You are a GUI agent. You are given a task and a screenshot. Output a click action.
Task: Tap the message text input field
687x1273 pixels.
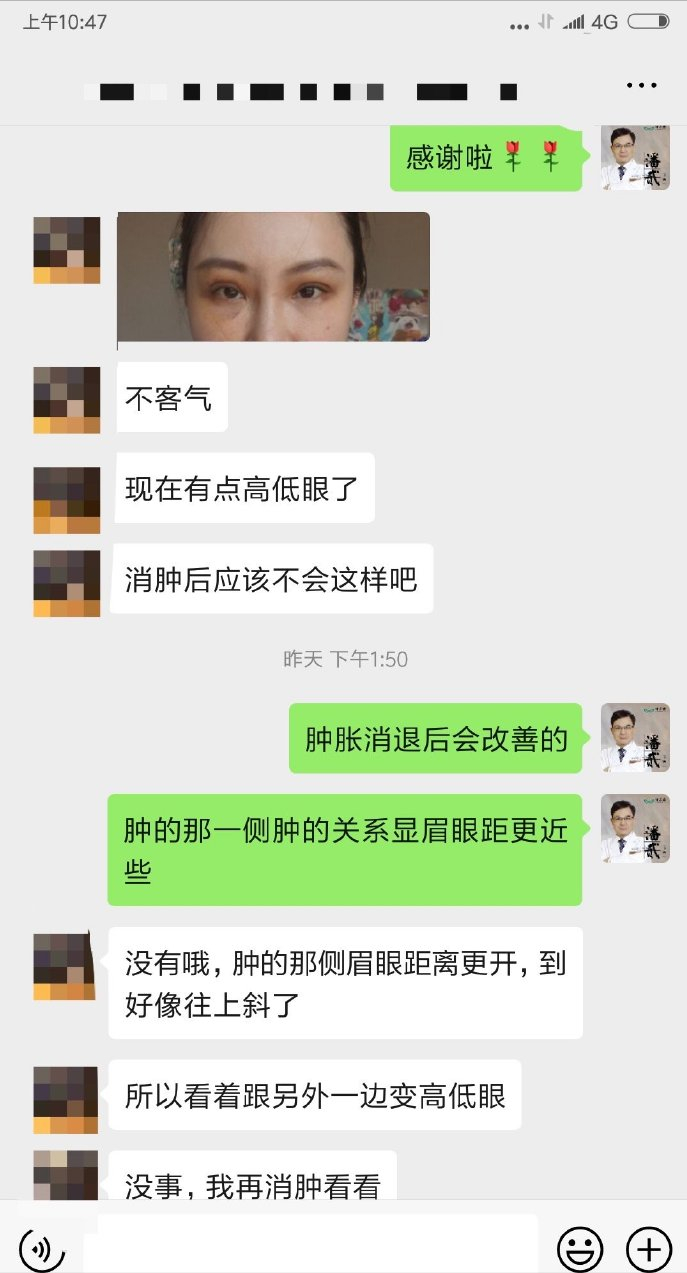[x=310, y=1243]
